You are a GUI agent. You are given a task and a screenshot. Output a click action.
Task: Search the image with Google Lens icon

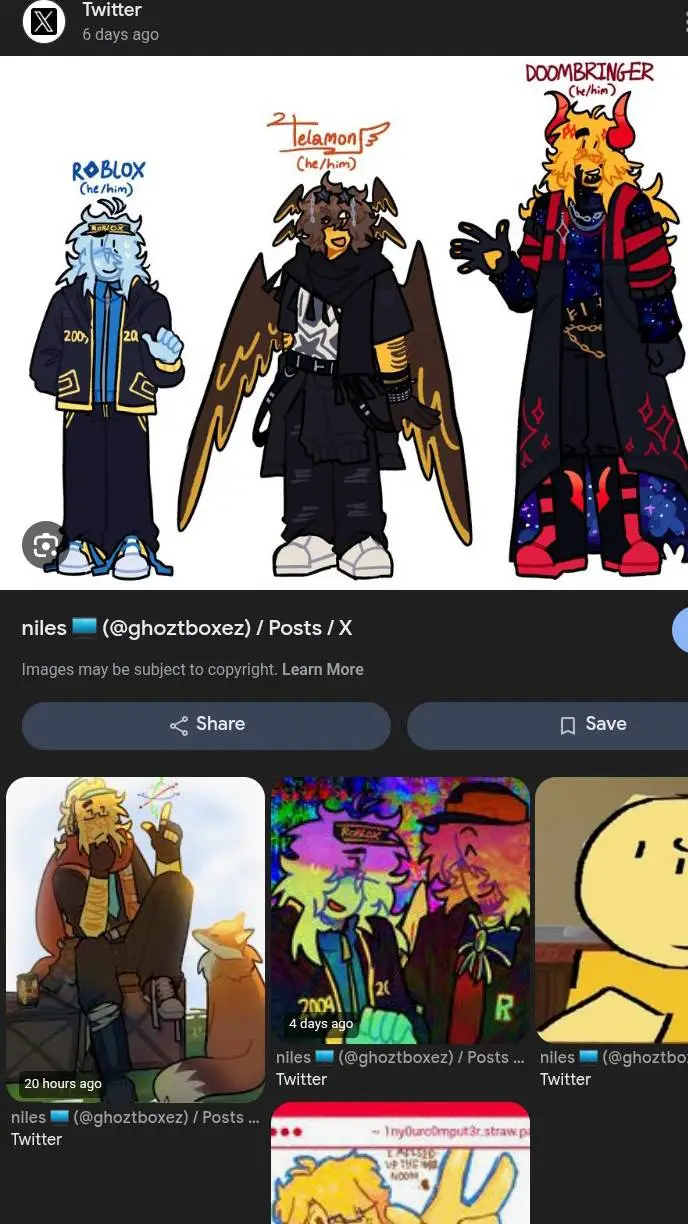point(44,545)
